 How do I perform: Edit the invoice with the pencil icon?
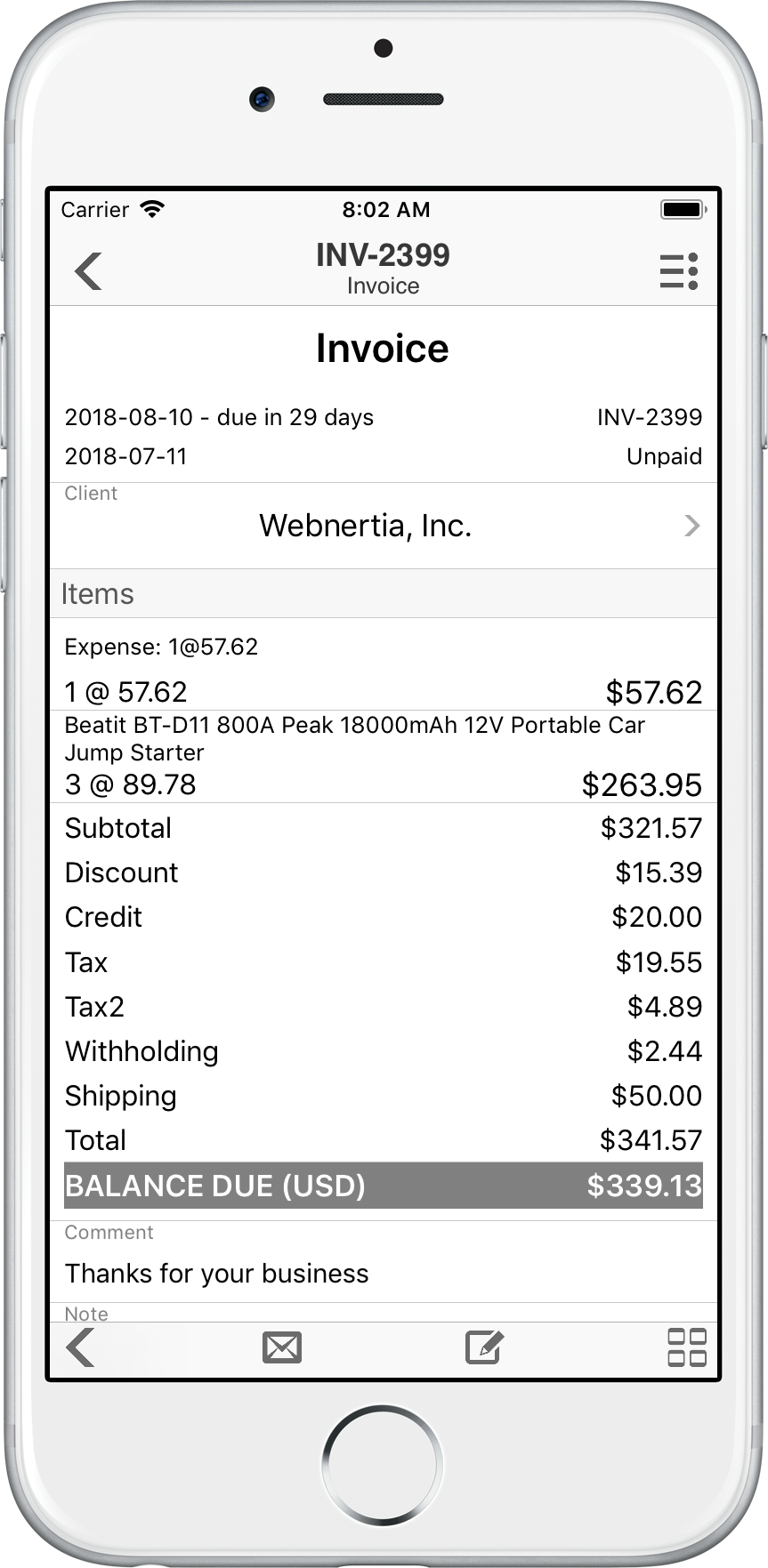click(485, 1347)
